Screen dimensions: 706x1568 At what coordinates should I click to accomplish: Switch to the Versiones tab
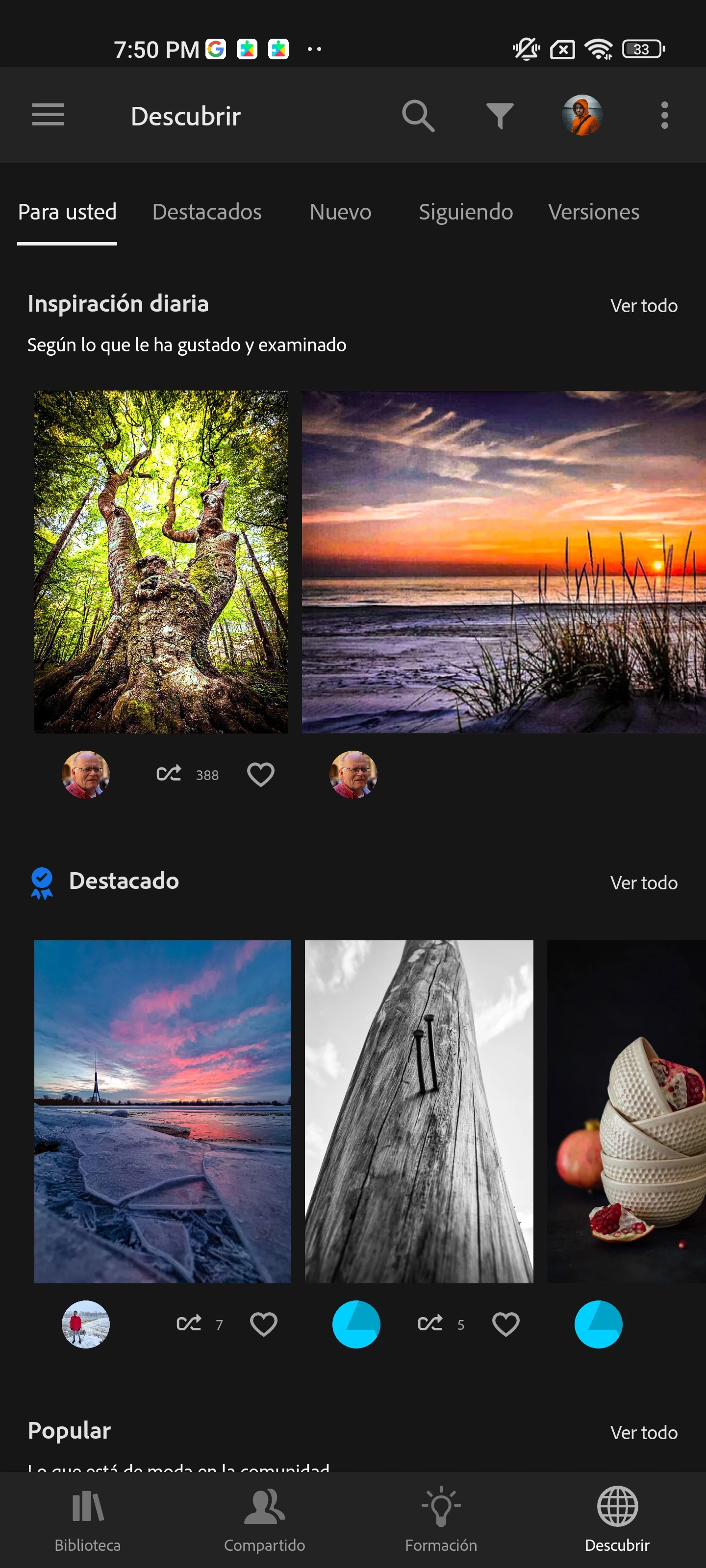click(593, 212)
